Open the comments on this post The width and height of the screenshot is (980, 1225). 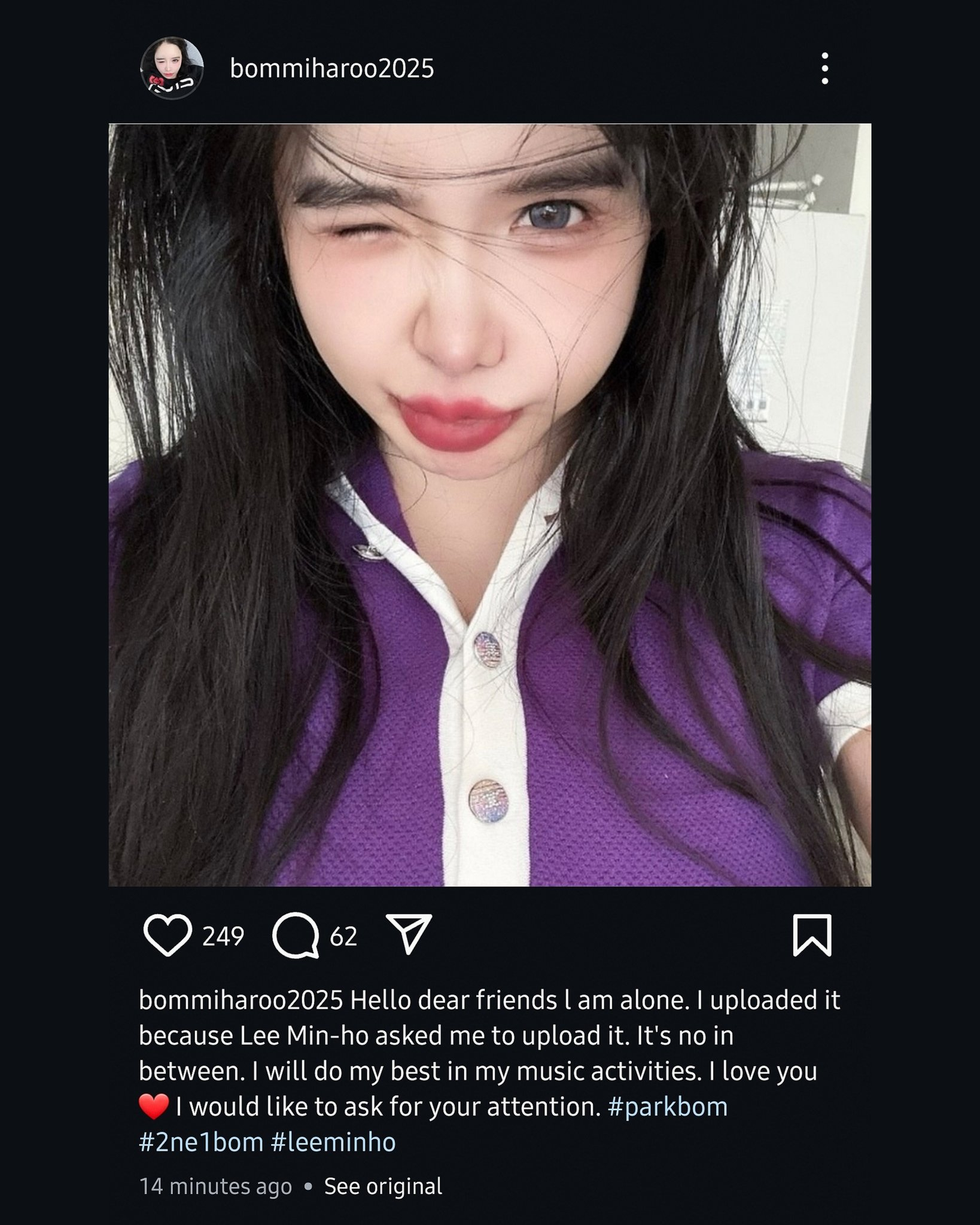tap(296, 935)
